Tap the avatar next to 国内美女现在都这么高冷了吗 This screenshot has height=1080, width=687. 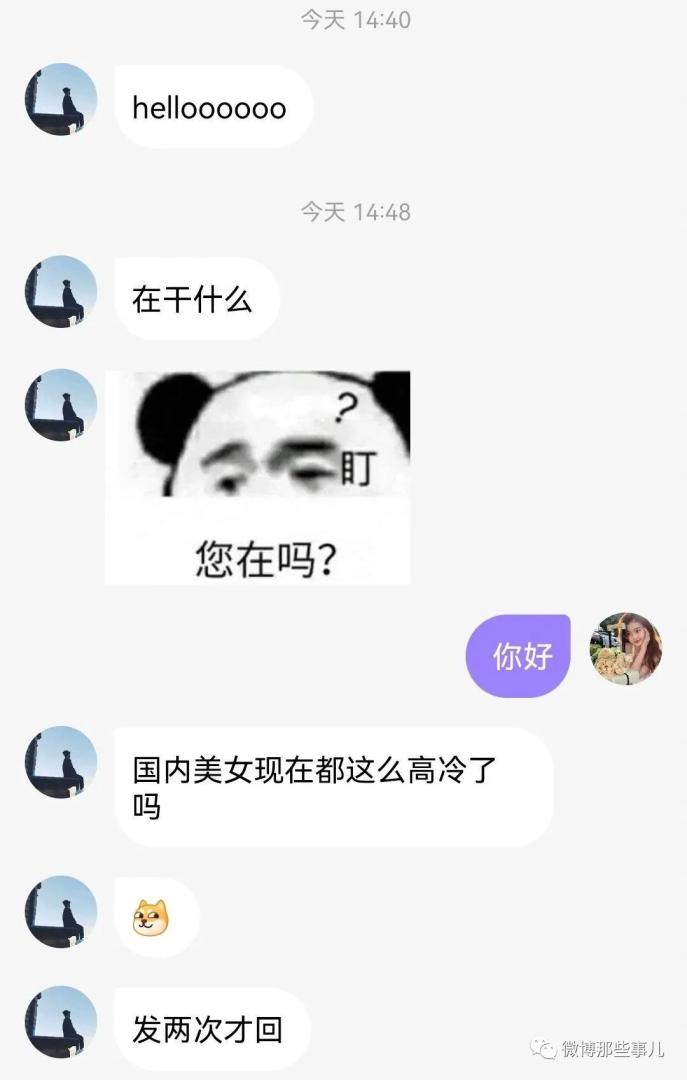point(61,762)
